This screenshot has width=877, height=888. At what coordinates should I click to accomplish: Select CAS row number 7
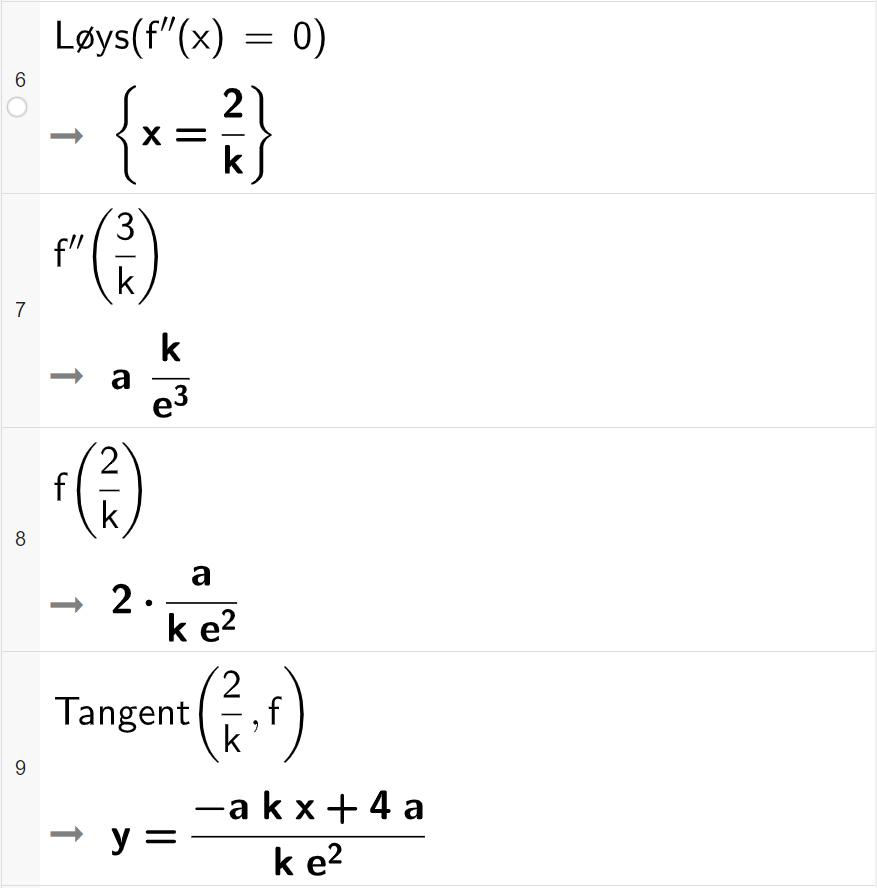pyautogui.click(x=19, y=310)
